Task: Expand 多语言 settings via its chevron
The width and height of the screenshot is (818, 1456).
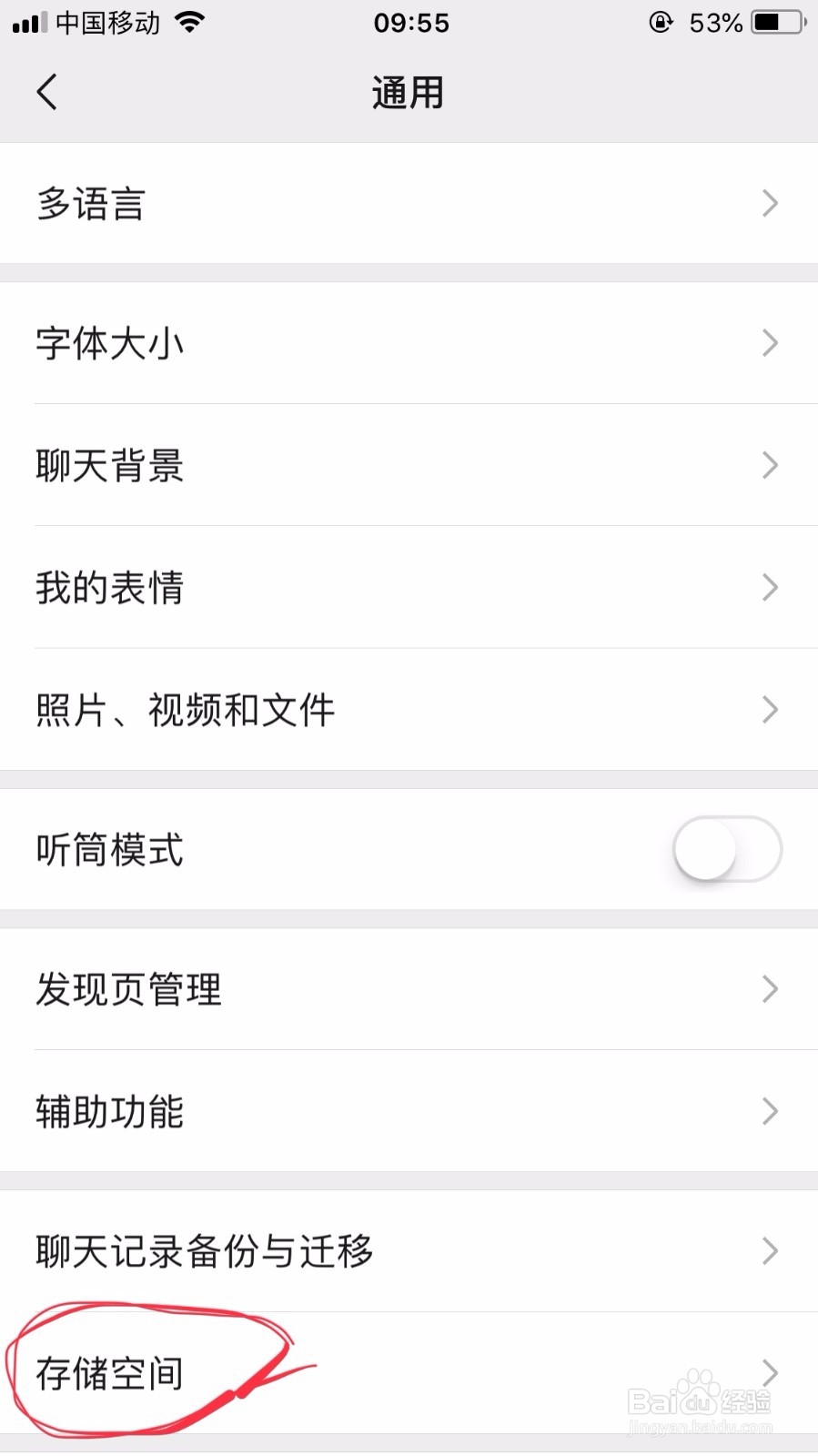Action: [x=770, y=204]
